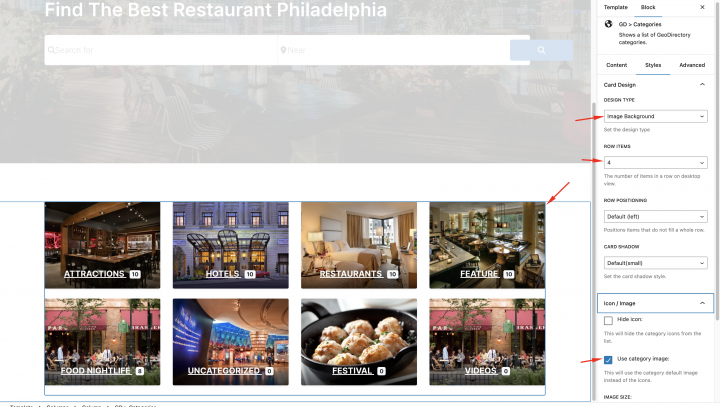Tap the Search for field
This screenshot has width=720, height=407.
click(x=160, y=50)
